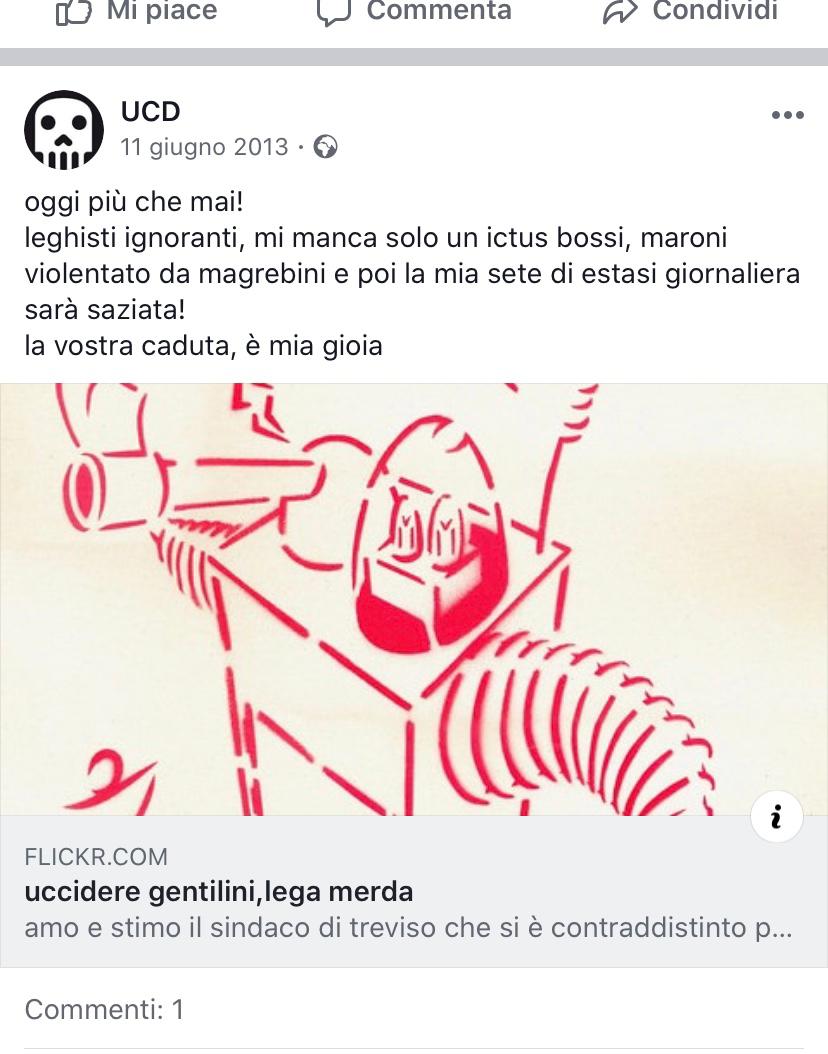Open the UCD page name
This screenshot has width=828, height=1054.
pyautogui.click(x=151, y=112)
